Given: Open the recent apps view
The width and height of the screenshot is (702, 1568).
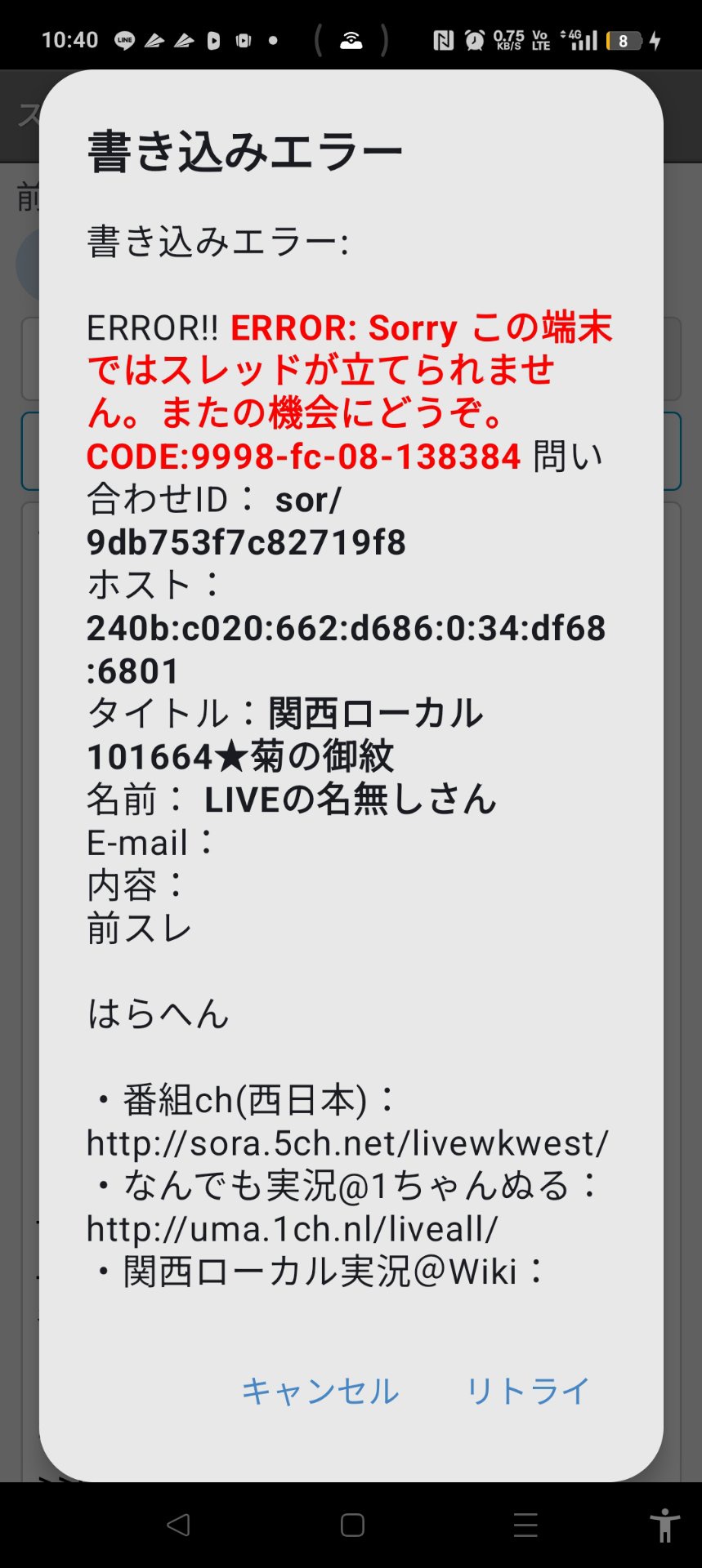Looking at the screenshot, I should (x=525, y=1525).
